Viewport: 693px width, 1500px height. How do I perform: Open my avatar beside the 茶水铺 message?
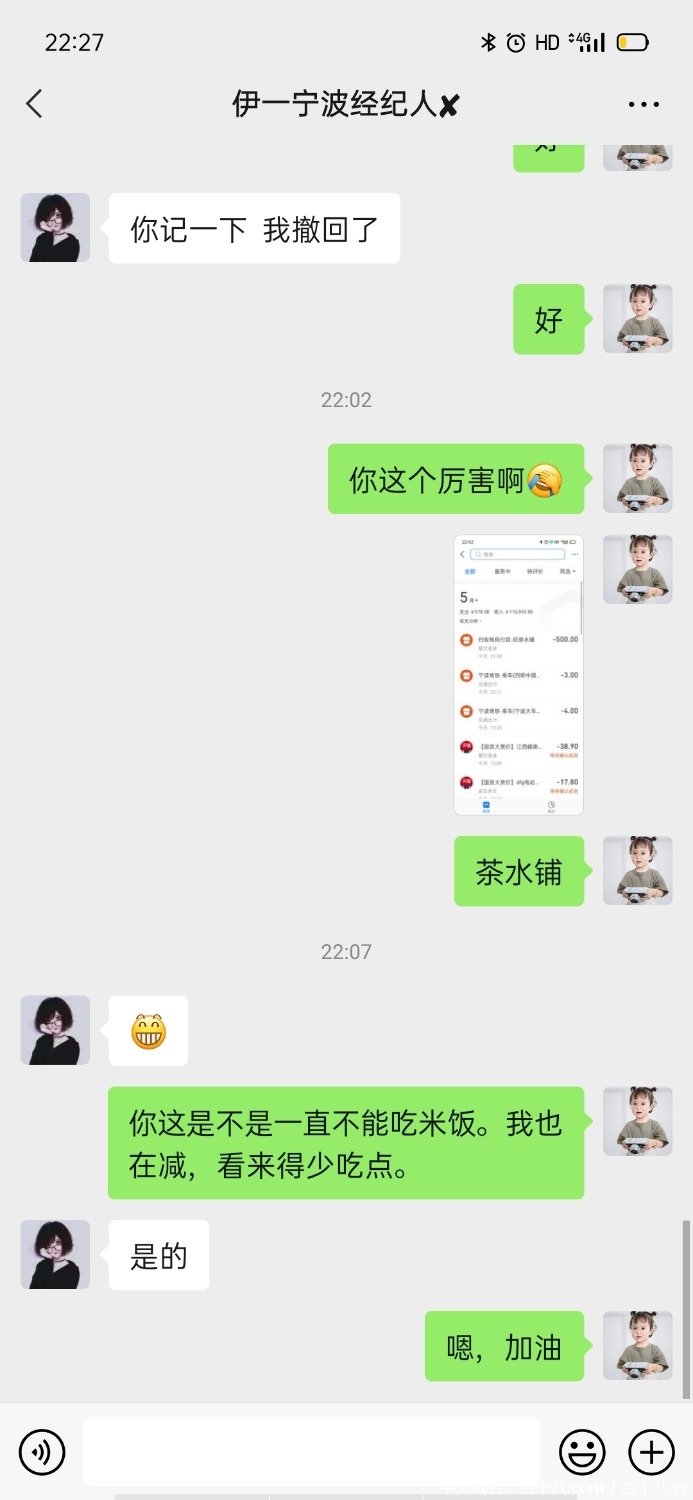637,871
